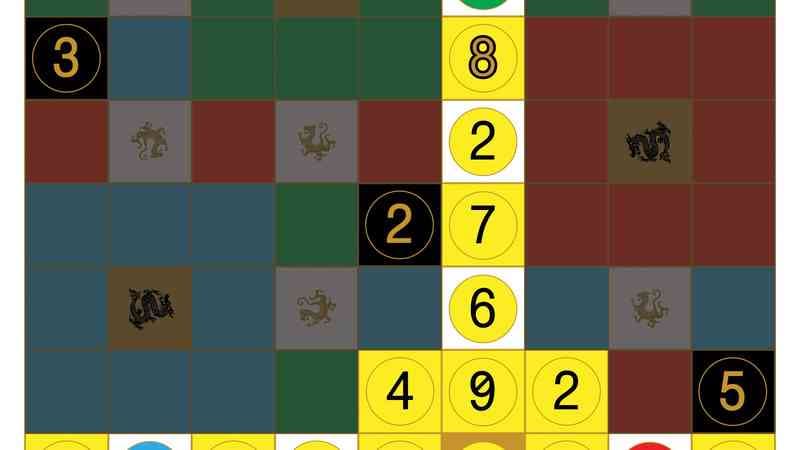Select the yellow 2 beside the 9
Viewport: 800px width, 450px height.
(565, 391)
